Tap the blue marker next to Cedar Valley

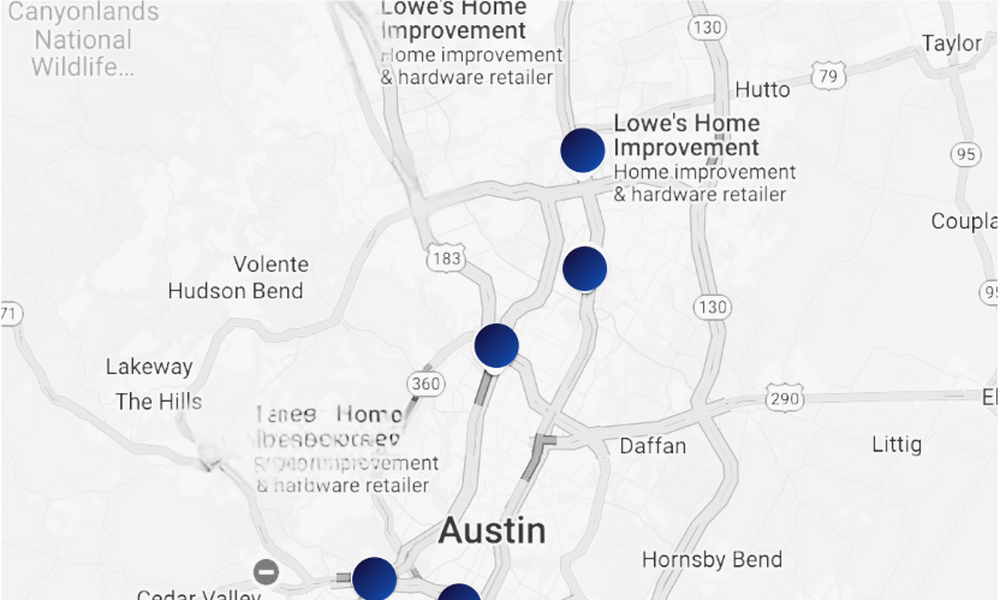374,579
